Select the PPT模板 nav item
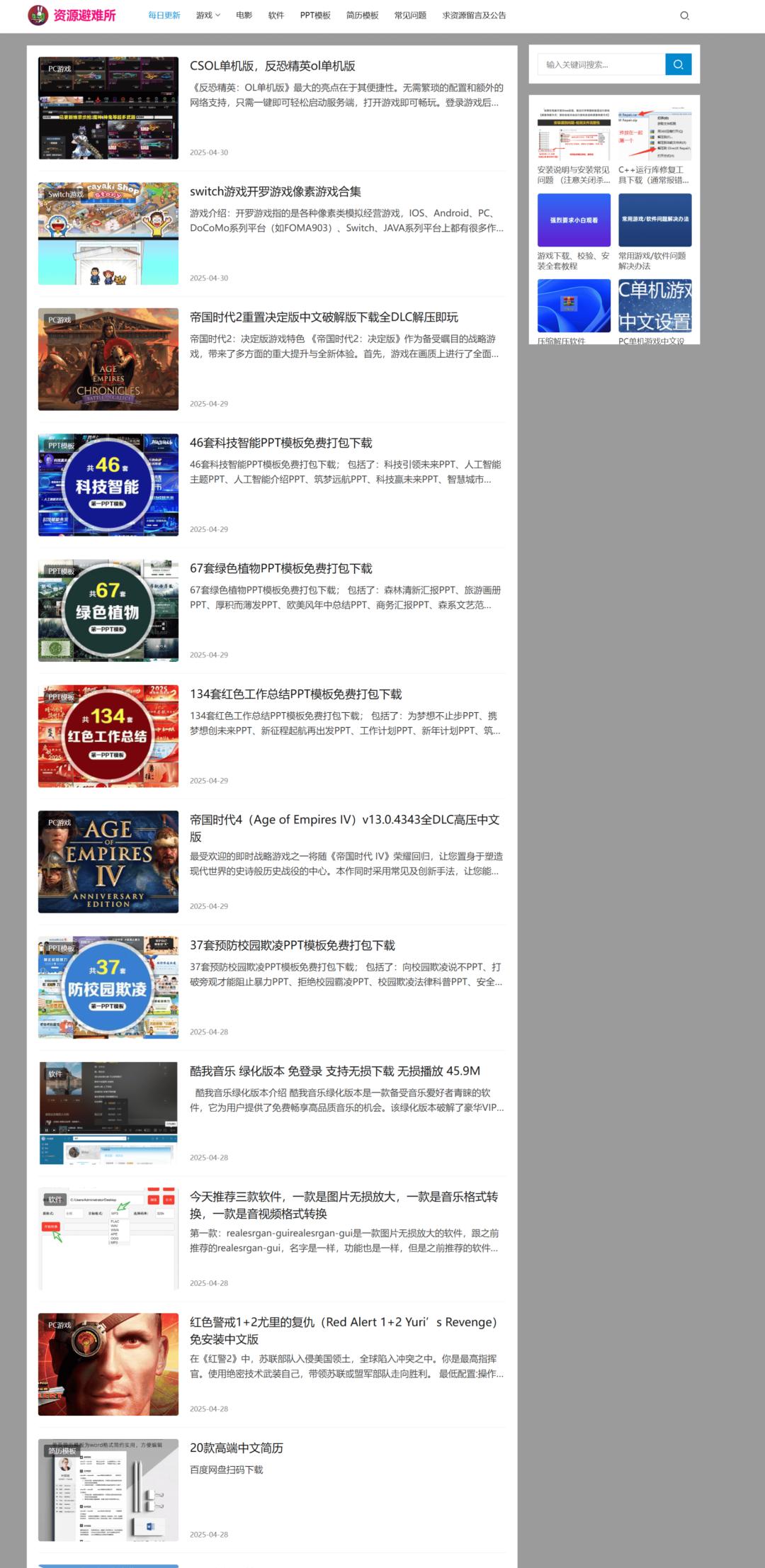This screenshot has height=1568, width=765. [315, 16]
